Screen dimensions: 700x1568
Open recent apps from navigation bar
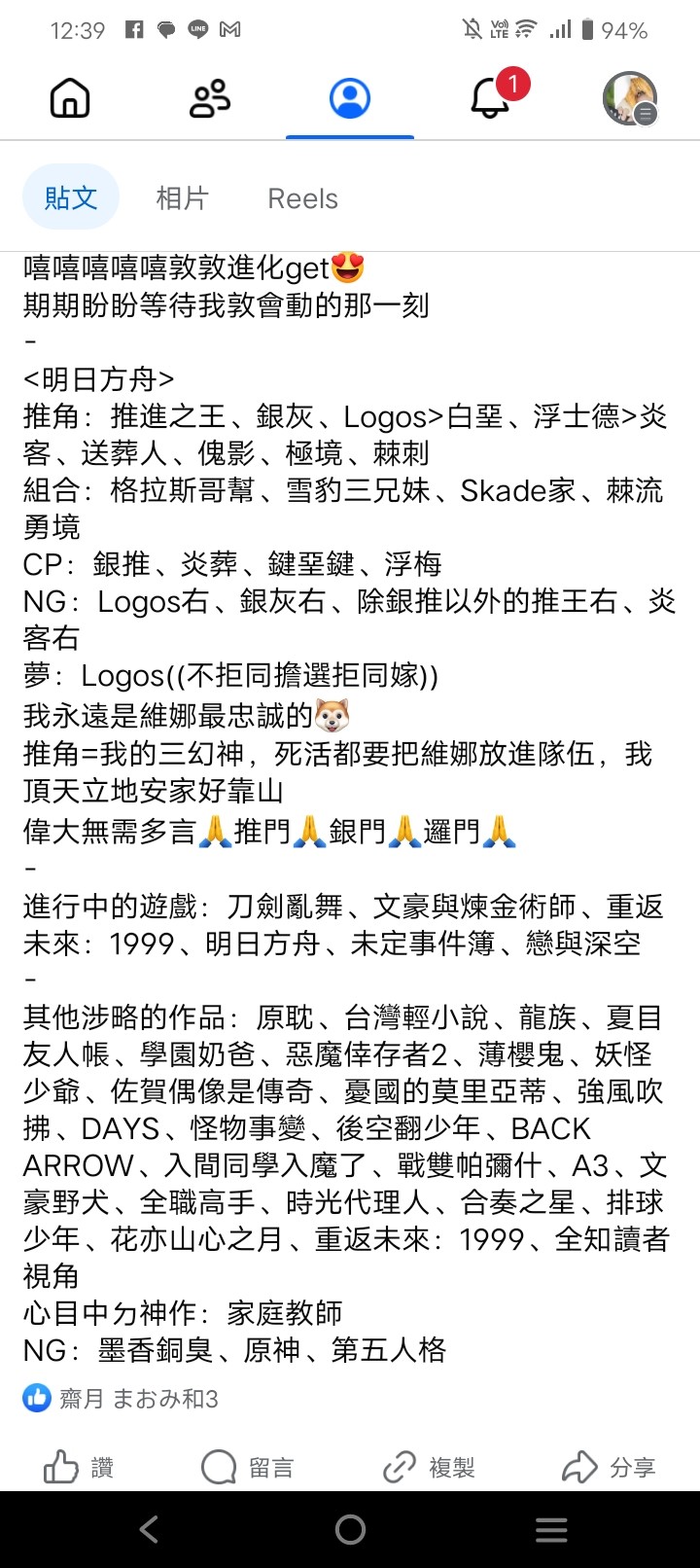pos(551,1529)
